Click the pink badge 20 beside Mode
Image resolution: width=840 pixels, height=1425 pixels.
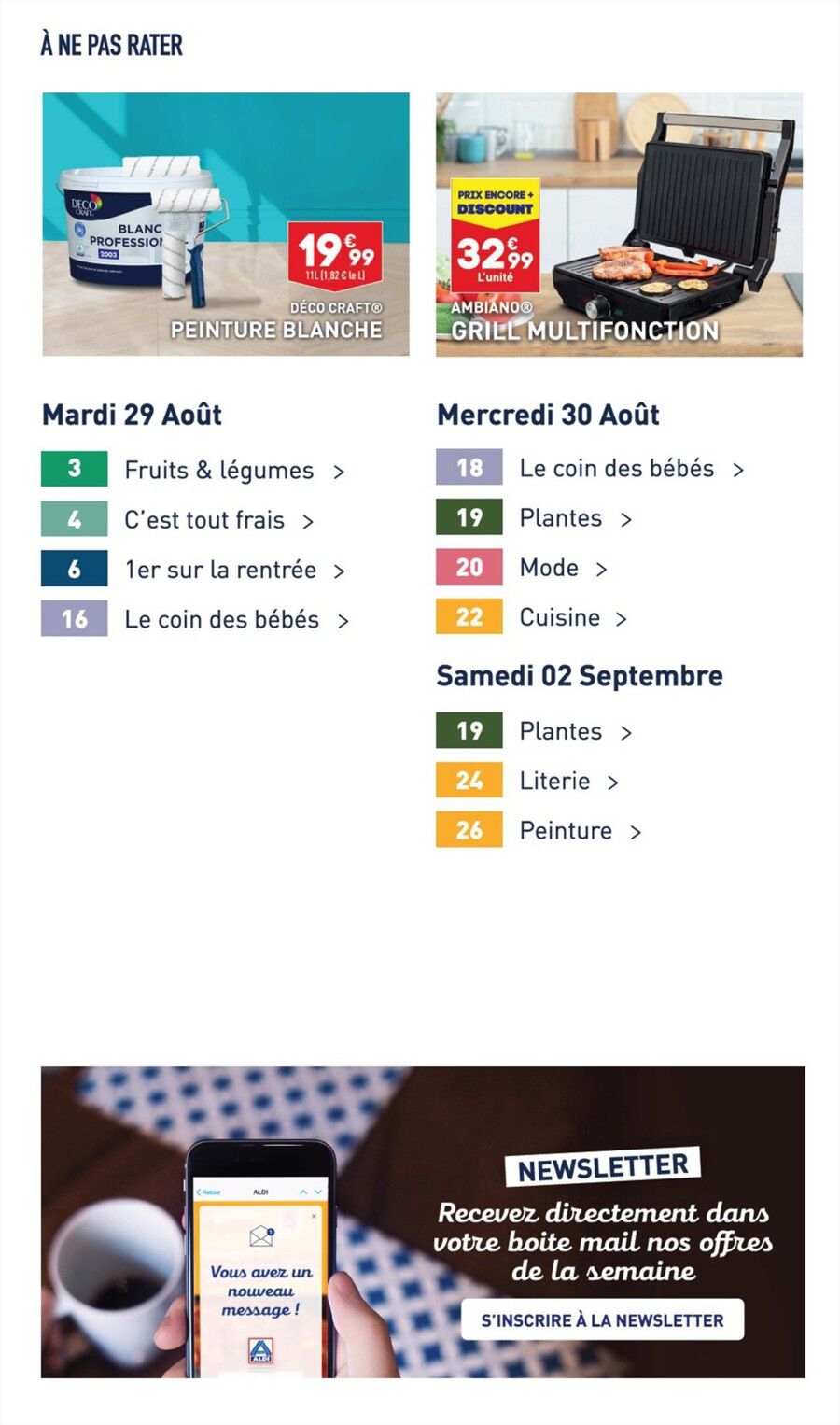pyautogui.click(x=469, y=566)
